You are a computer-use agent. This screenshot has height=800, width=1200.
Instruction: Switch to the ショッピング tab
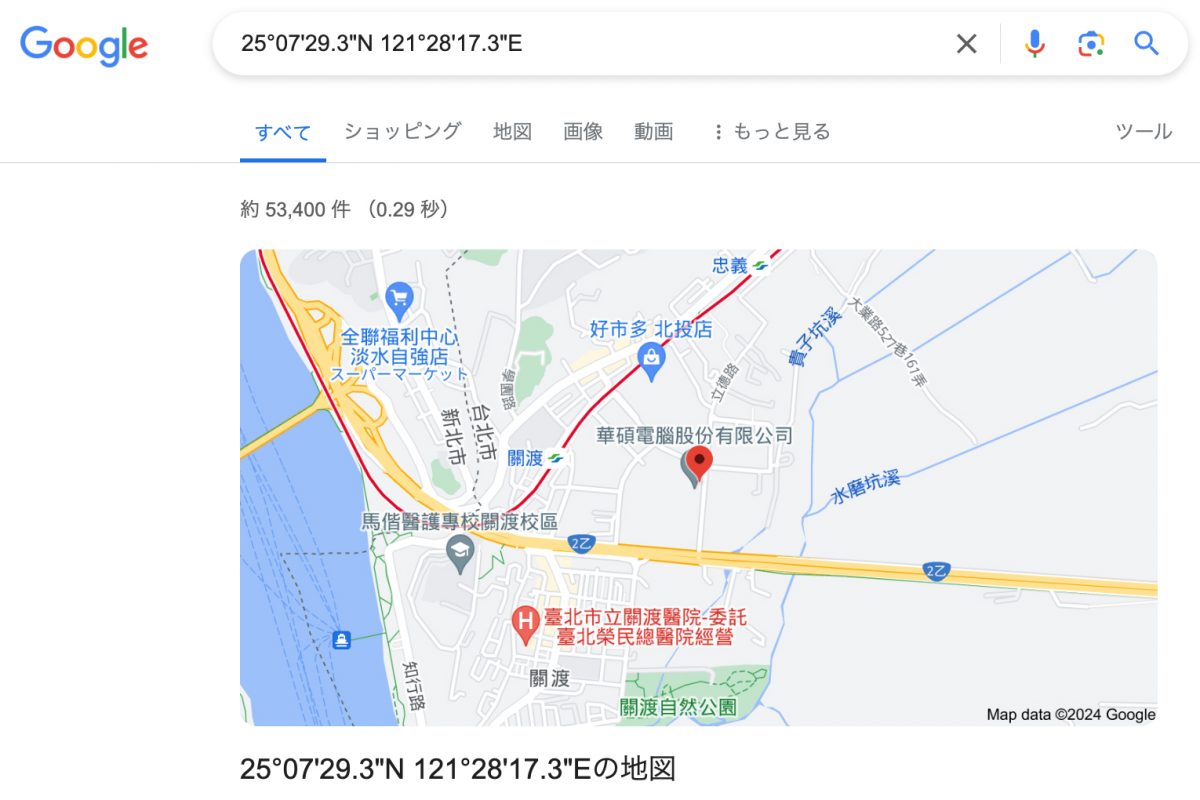[x=402, y=131]
